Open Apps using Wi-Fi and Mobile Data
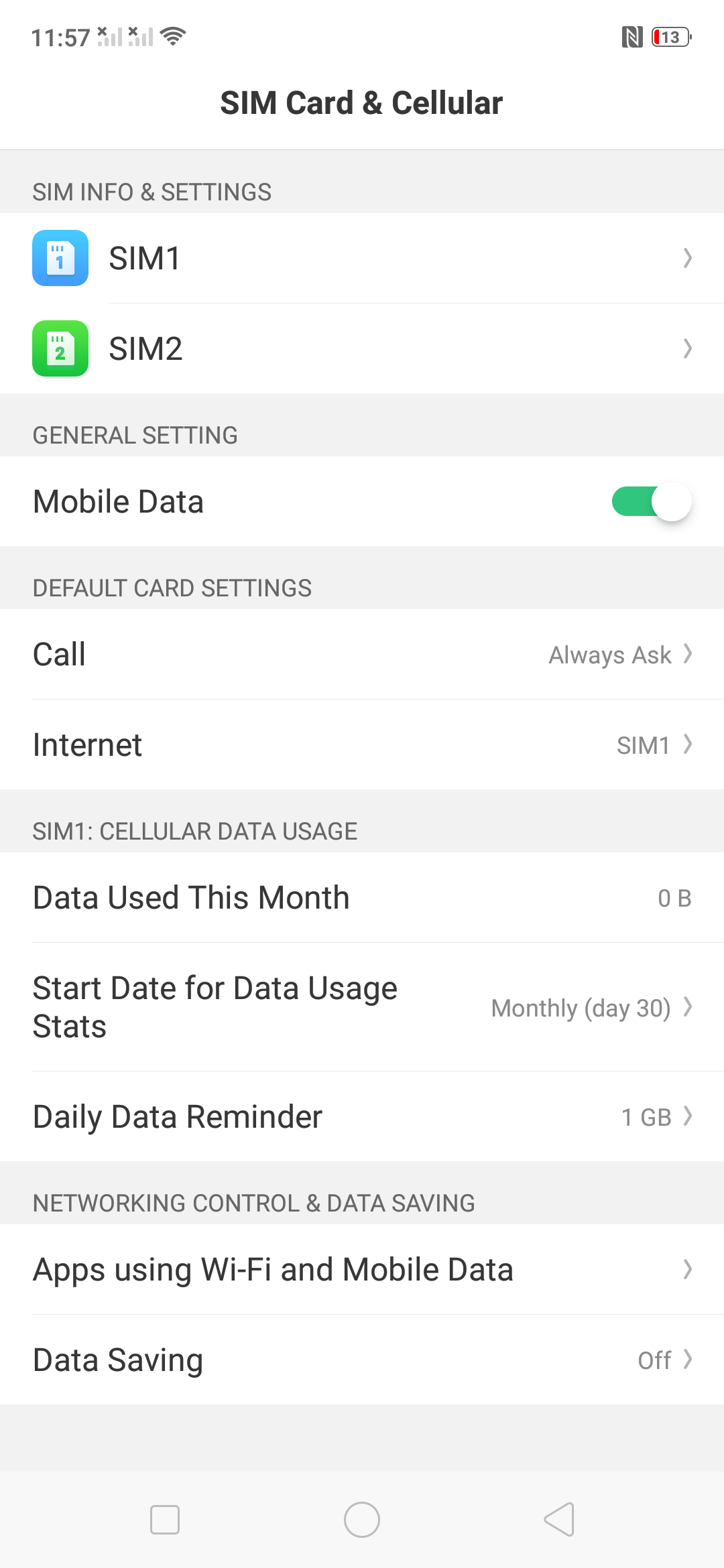This screenshot has width=724, height=1568. [x=362, y=1269]
